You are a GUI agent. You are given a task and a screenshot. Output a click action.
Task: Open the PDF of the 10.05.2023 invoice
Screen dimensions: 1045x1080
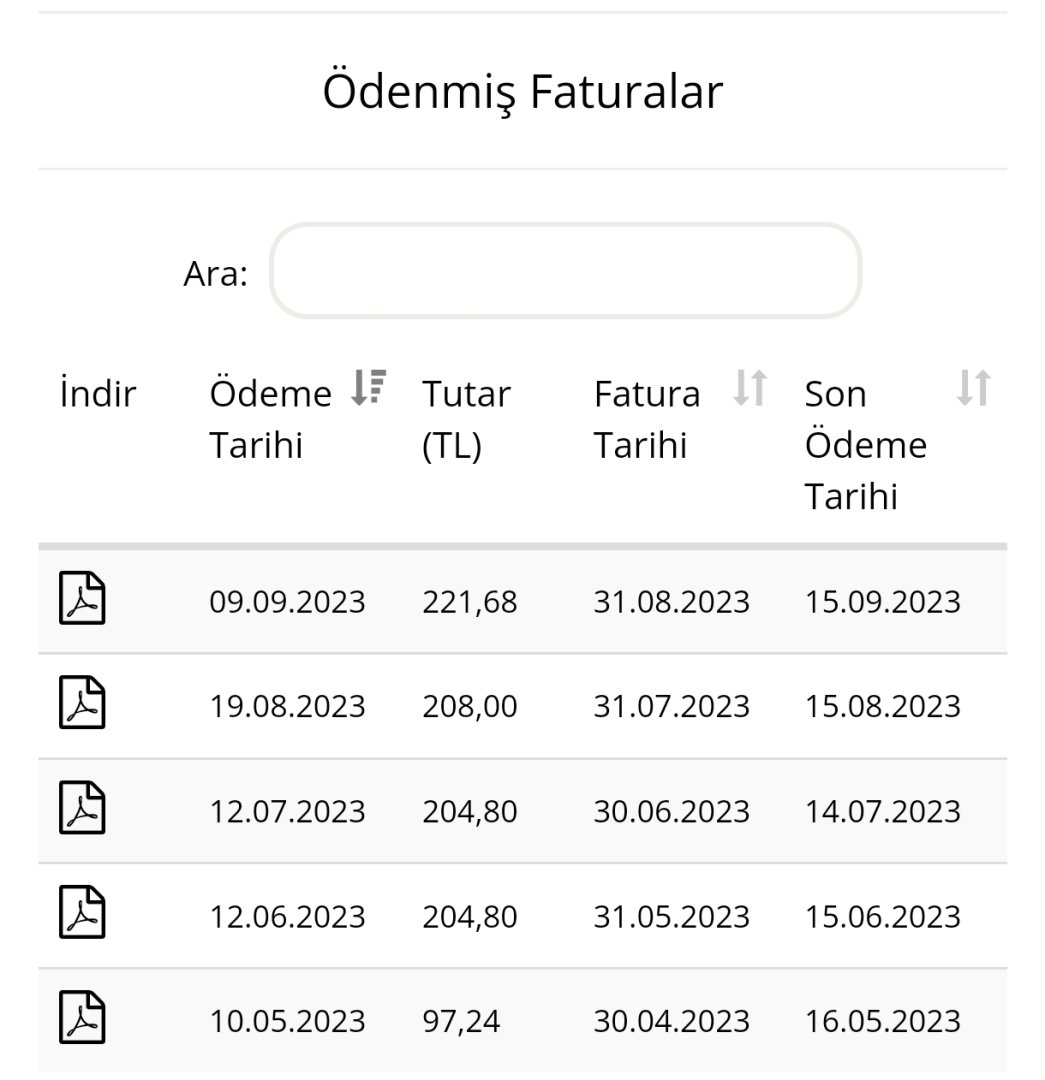tap(83, 1018)
